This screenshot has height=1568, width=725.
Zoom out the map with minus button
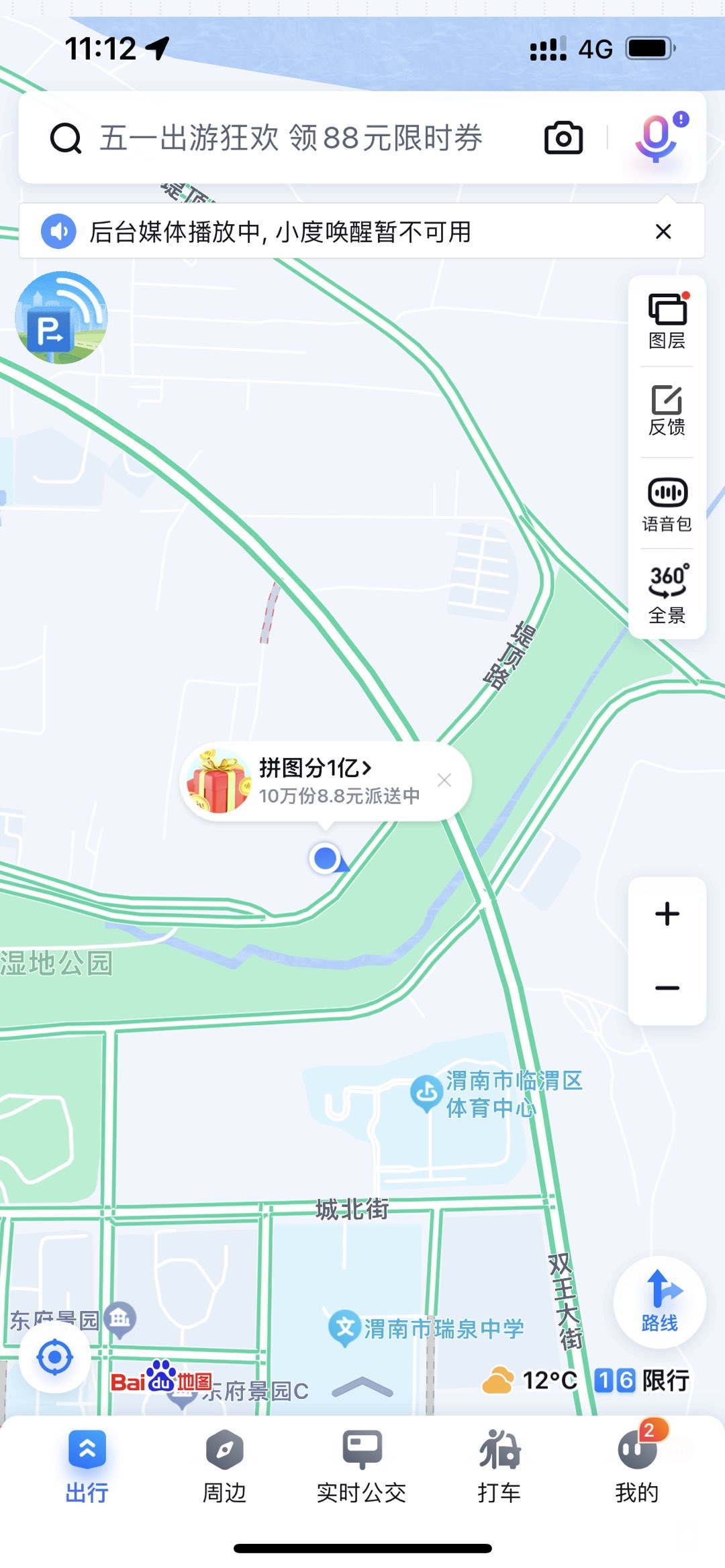pyautogui.click(x=667, y=988)
